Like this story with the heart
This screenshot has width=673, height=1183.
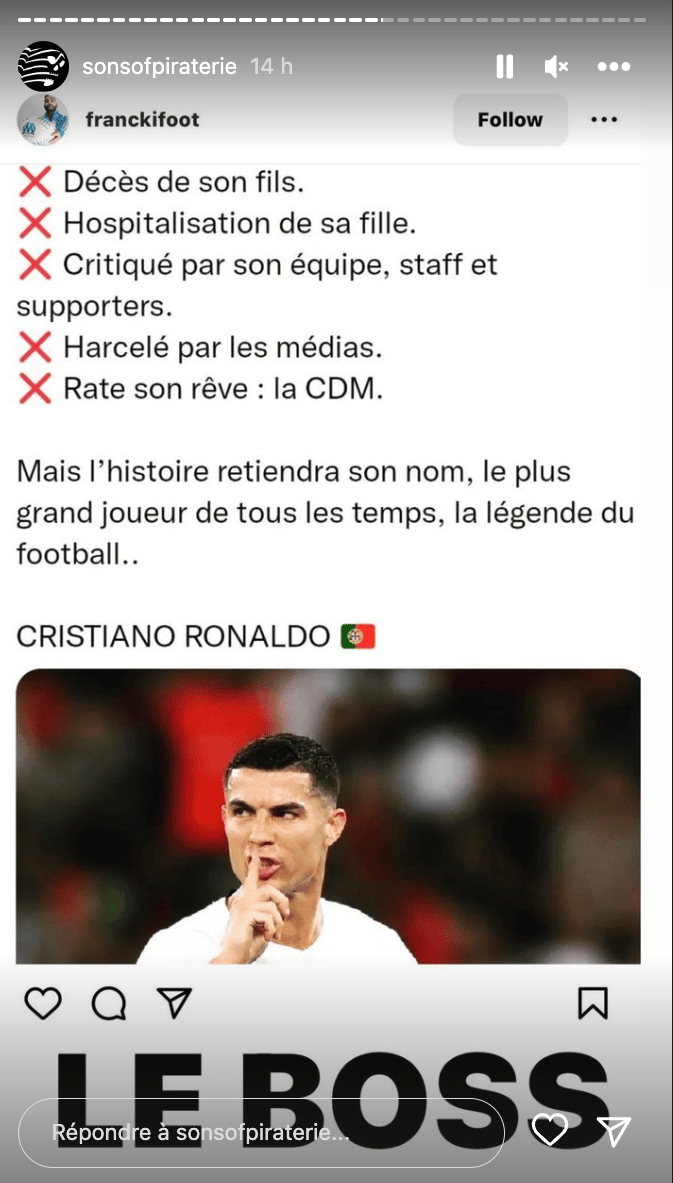[549, 1129]
